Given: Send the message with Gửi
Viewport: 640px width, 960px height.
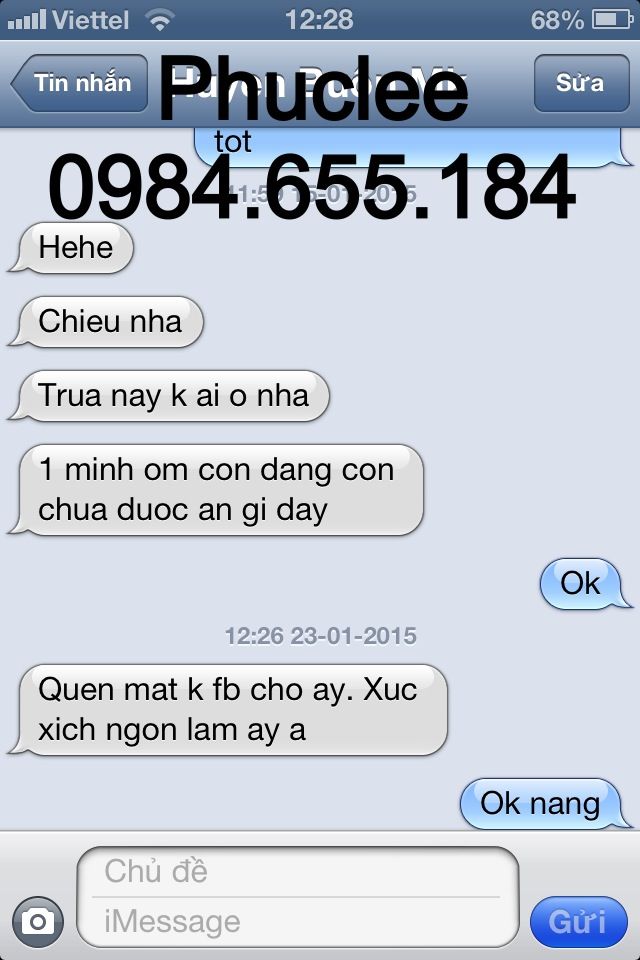Looking at the screenshot, I should 578,921.
